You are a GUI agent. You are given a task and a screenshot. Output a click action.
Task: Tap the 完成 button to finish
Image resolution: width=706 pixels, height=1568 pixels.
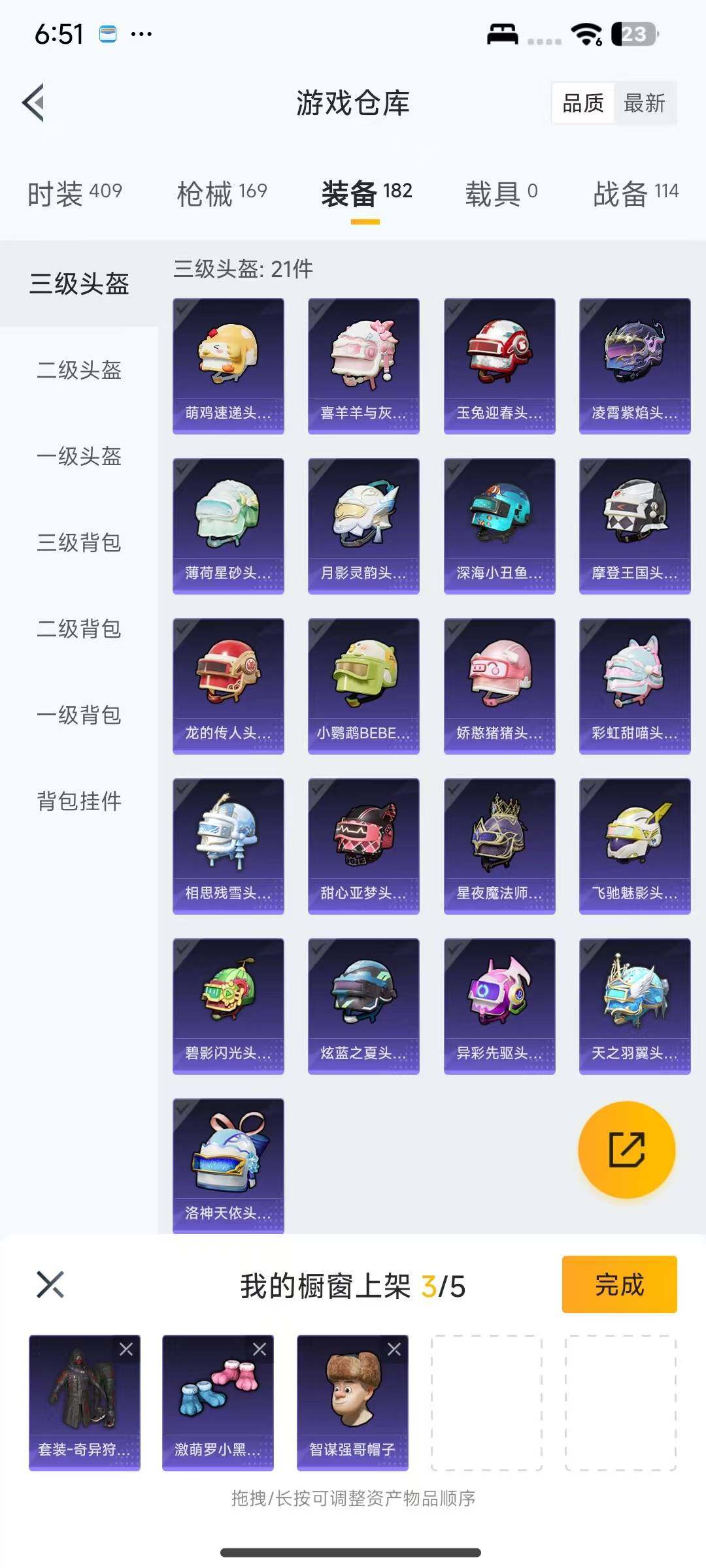coord(618,1284)
